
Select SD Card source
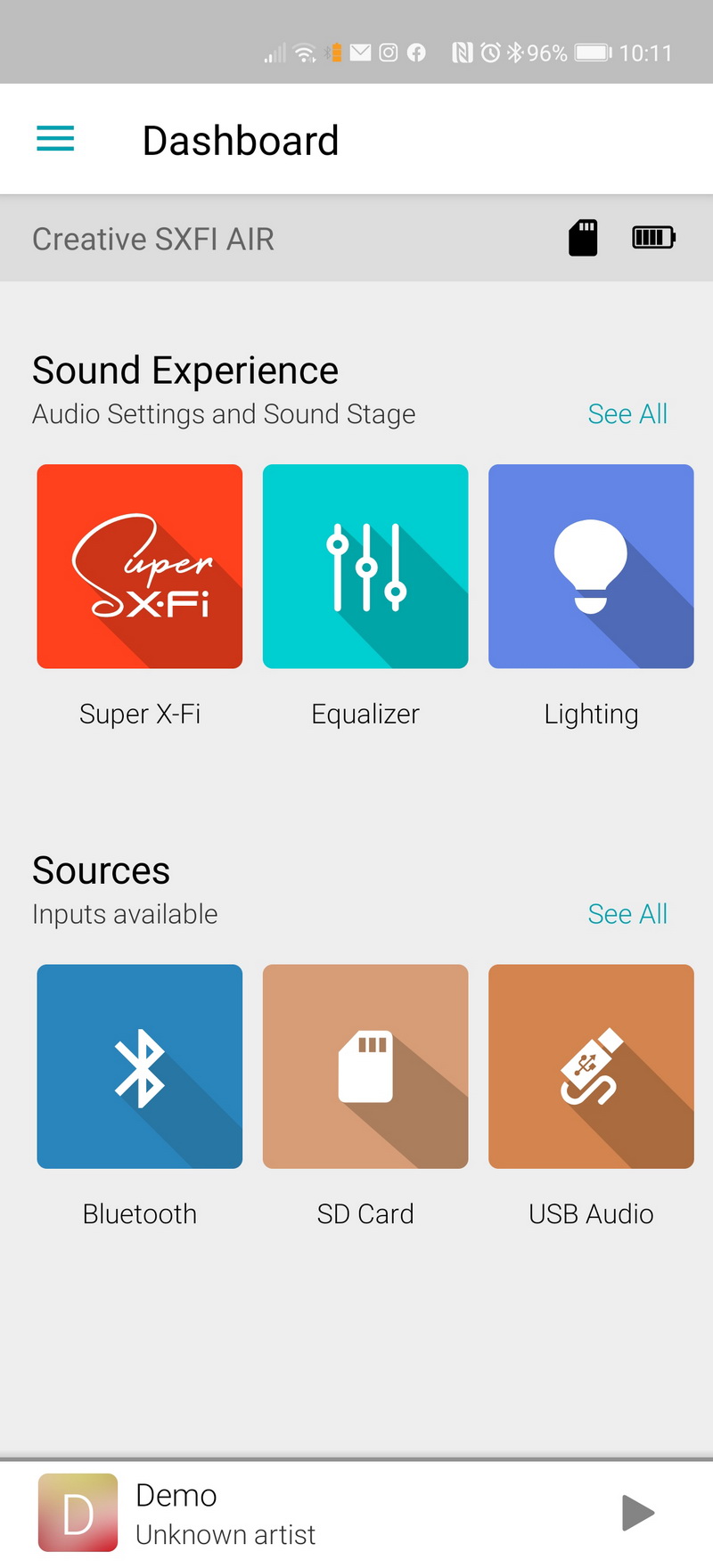pyautogui.click(x=365, y=1066)
